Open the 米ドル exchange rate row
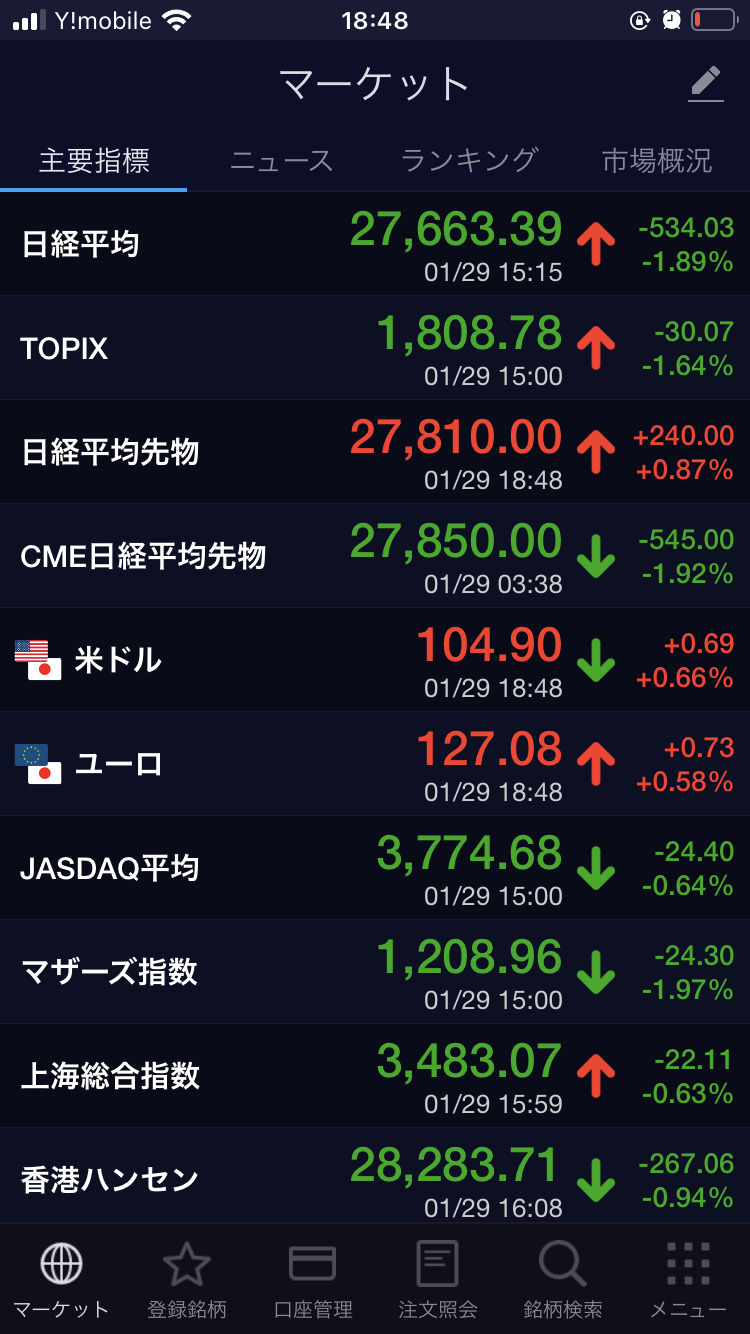 click(375, 660)
